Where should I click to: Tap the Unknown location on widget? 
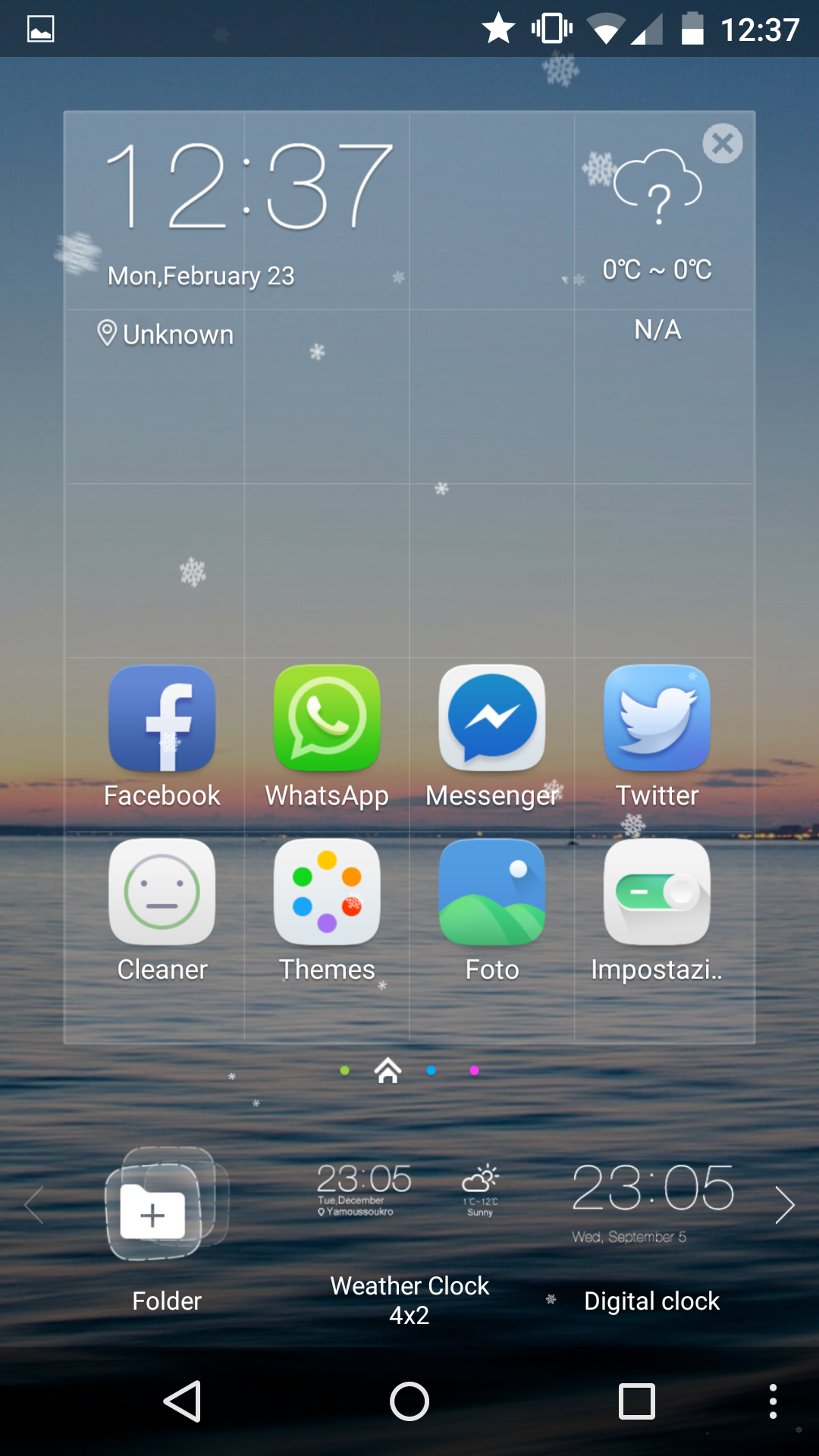[x=167, y=334]
